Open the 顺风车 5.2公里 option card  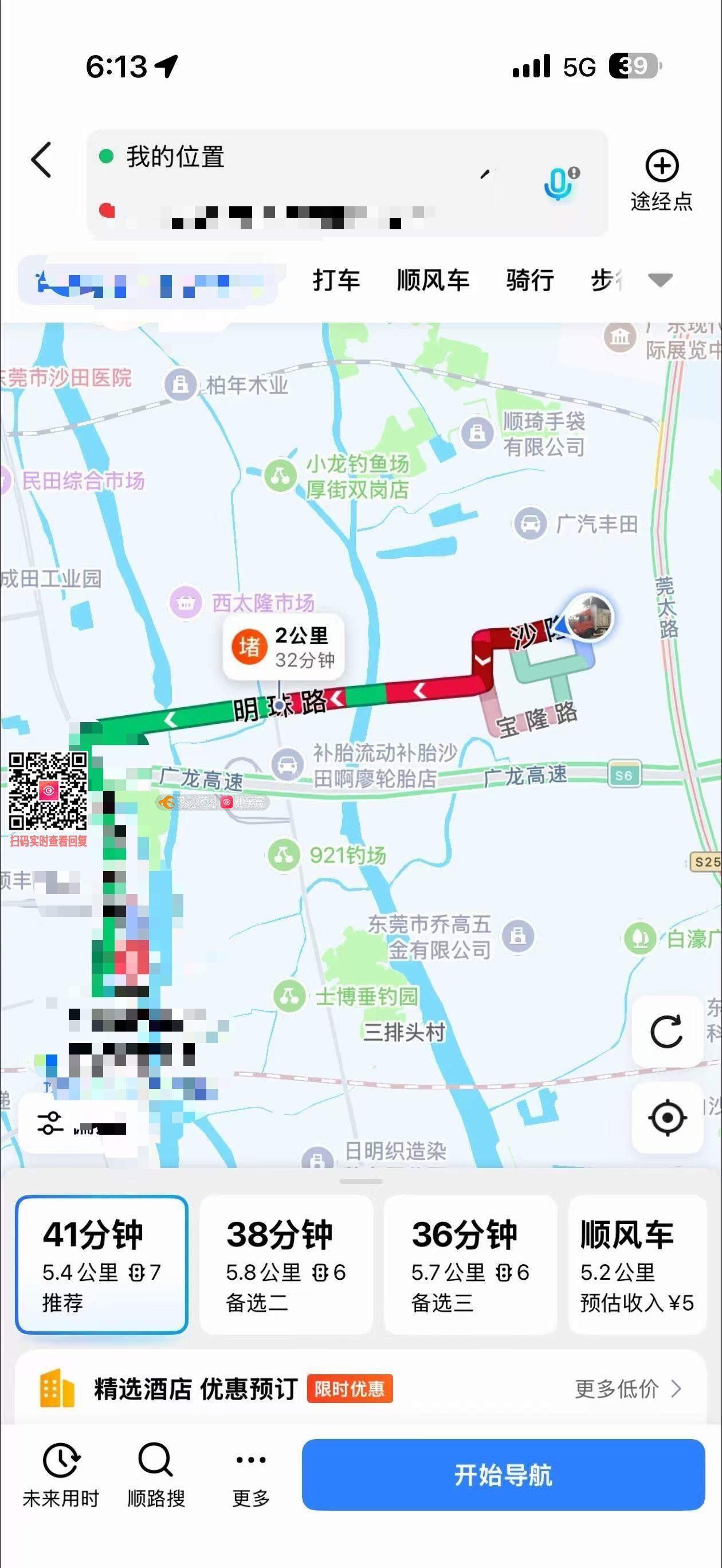click(x=637, y=1264)
